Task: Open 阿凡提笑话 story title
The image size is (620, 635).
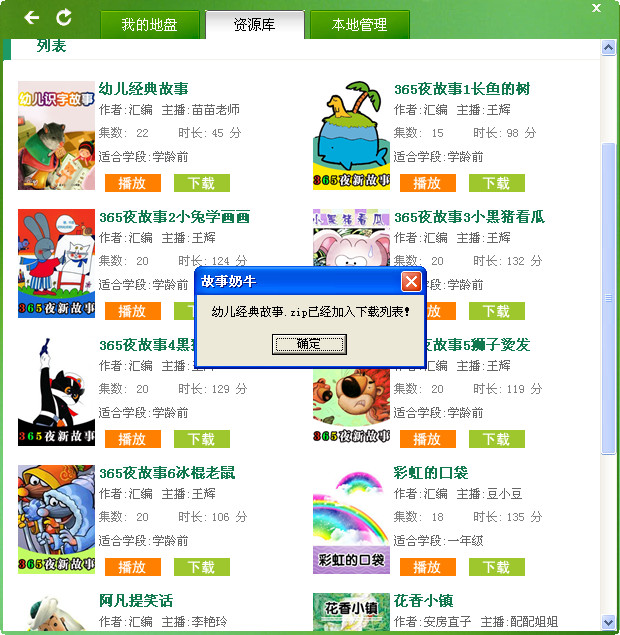Action: tap(136, 601)
